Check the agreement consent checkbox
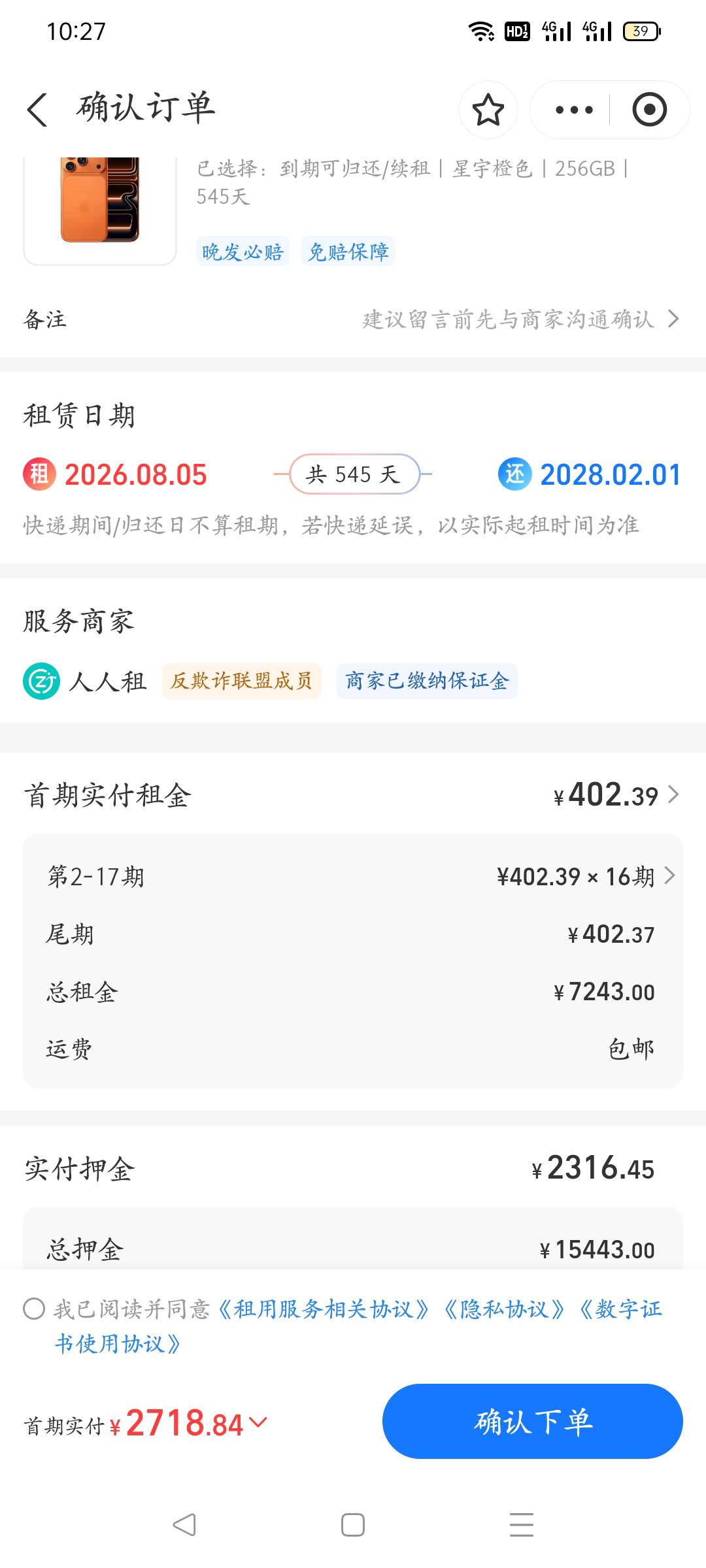This screenshot has width=706, height=1568. [34, 1309]
